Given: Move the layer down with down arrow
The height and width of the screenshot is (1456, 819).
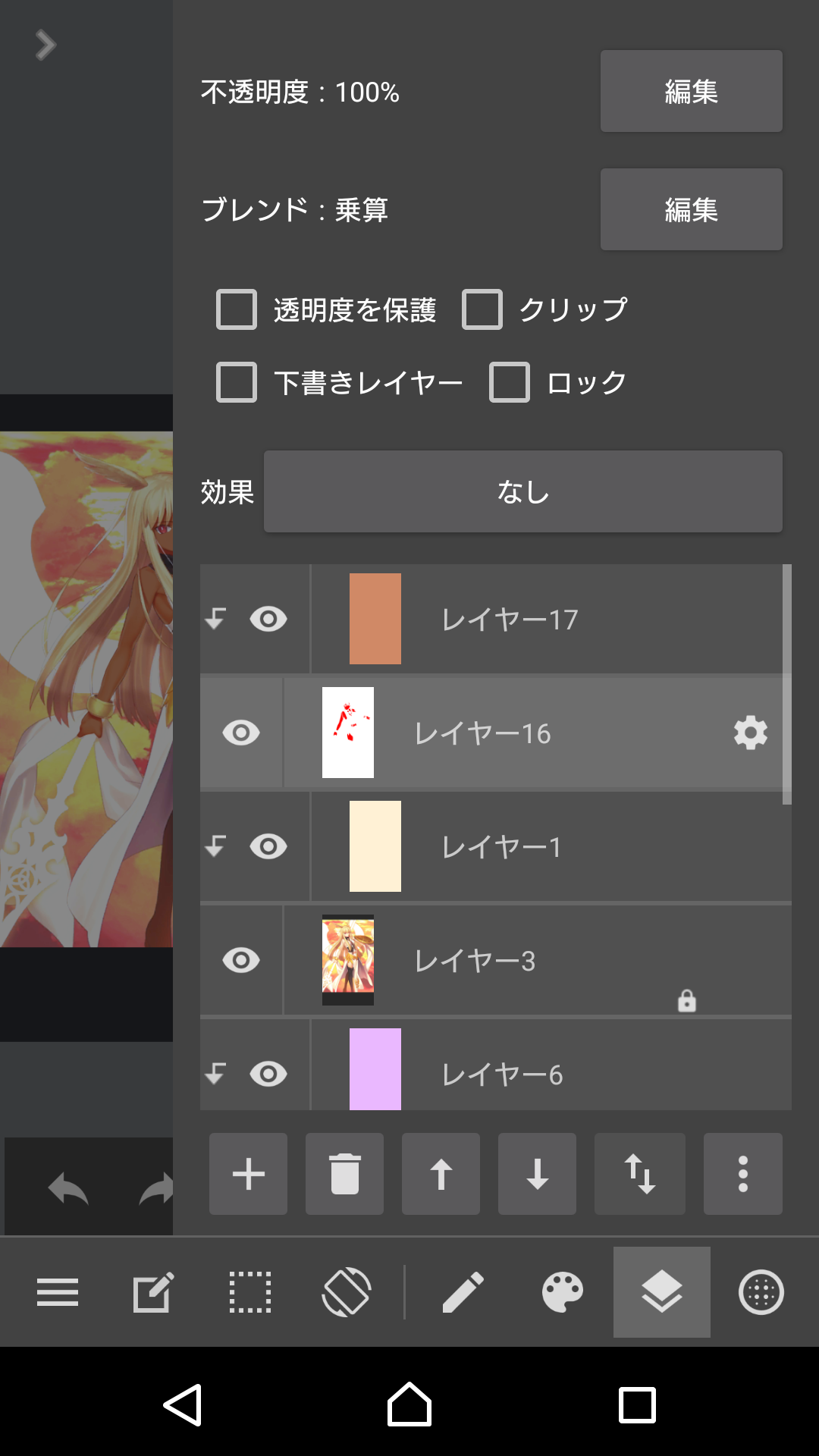Looking at the screenshot, I should point(537,1174).
